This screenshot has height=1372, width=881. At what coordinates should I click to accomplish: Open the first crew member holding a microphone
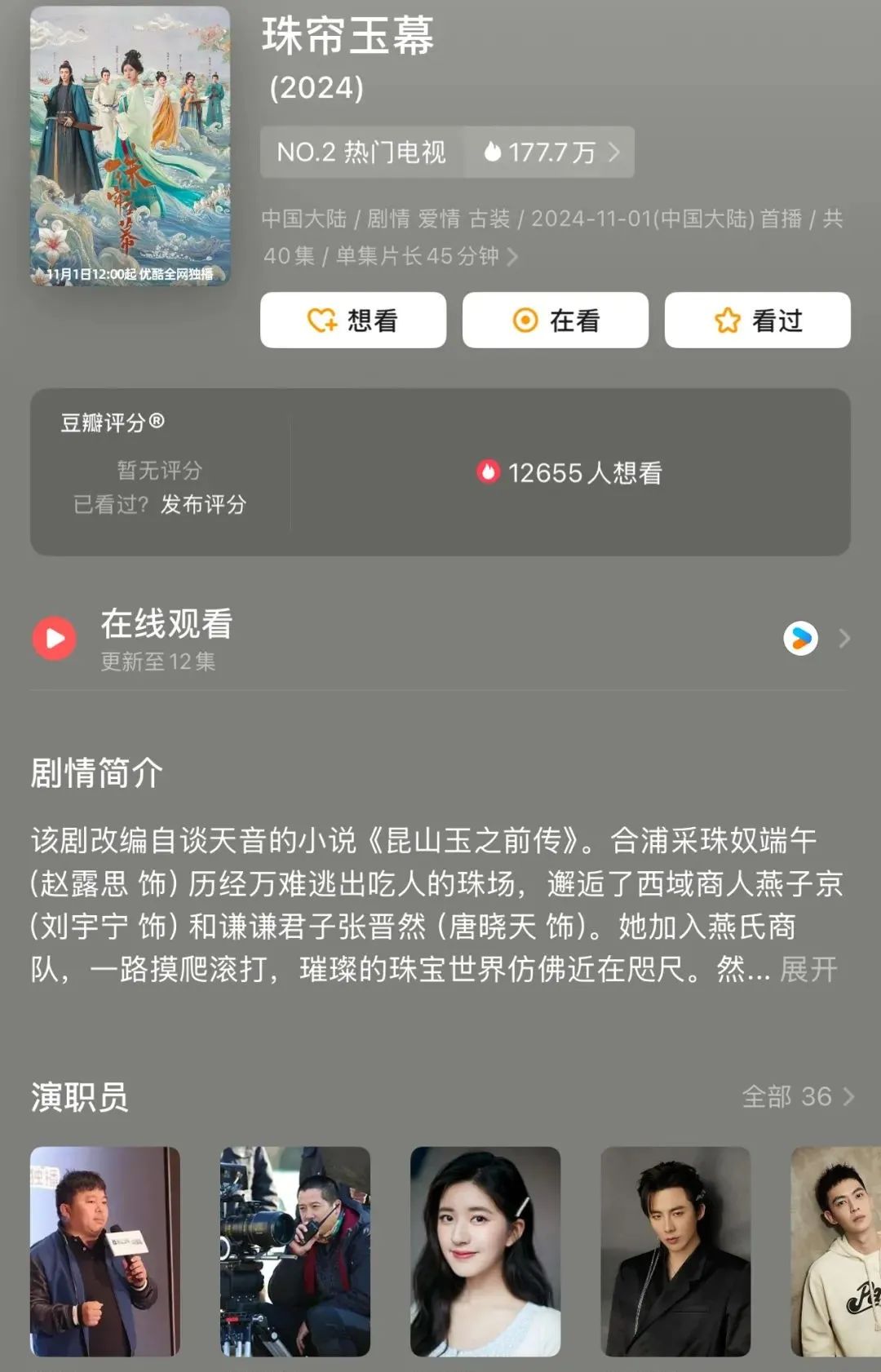pyautogui.click(x=105, y=1251)
